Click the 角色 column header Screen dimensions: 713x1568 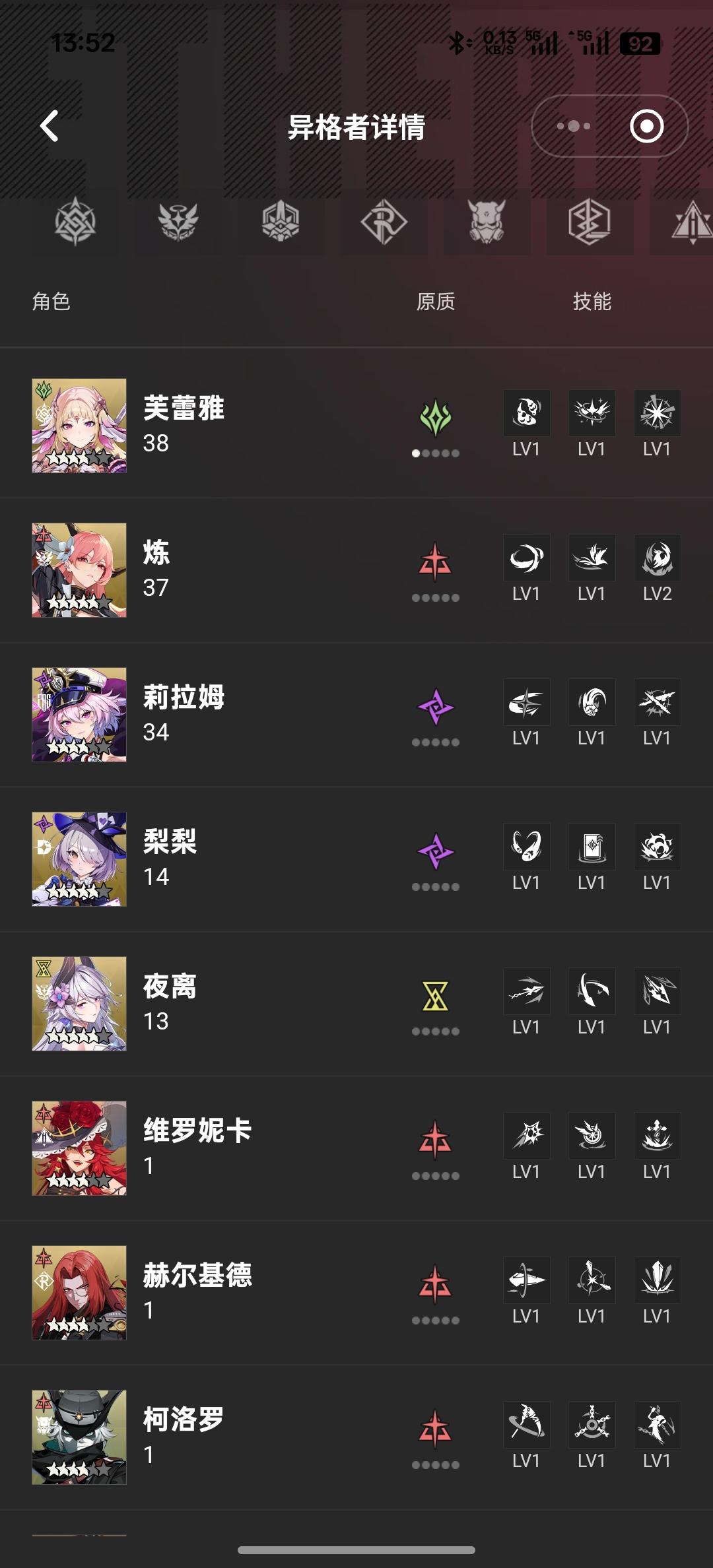[x=52, y=302]
